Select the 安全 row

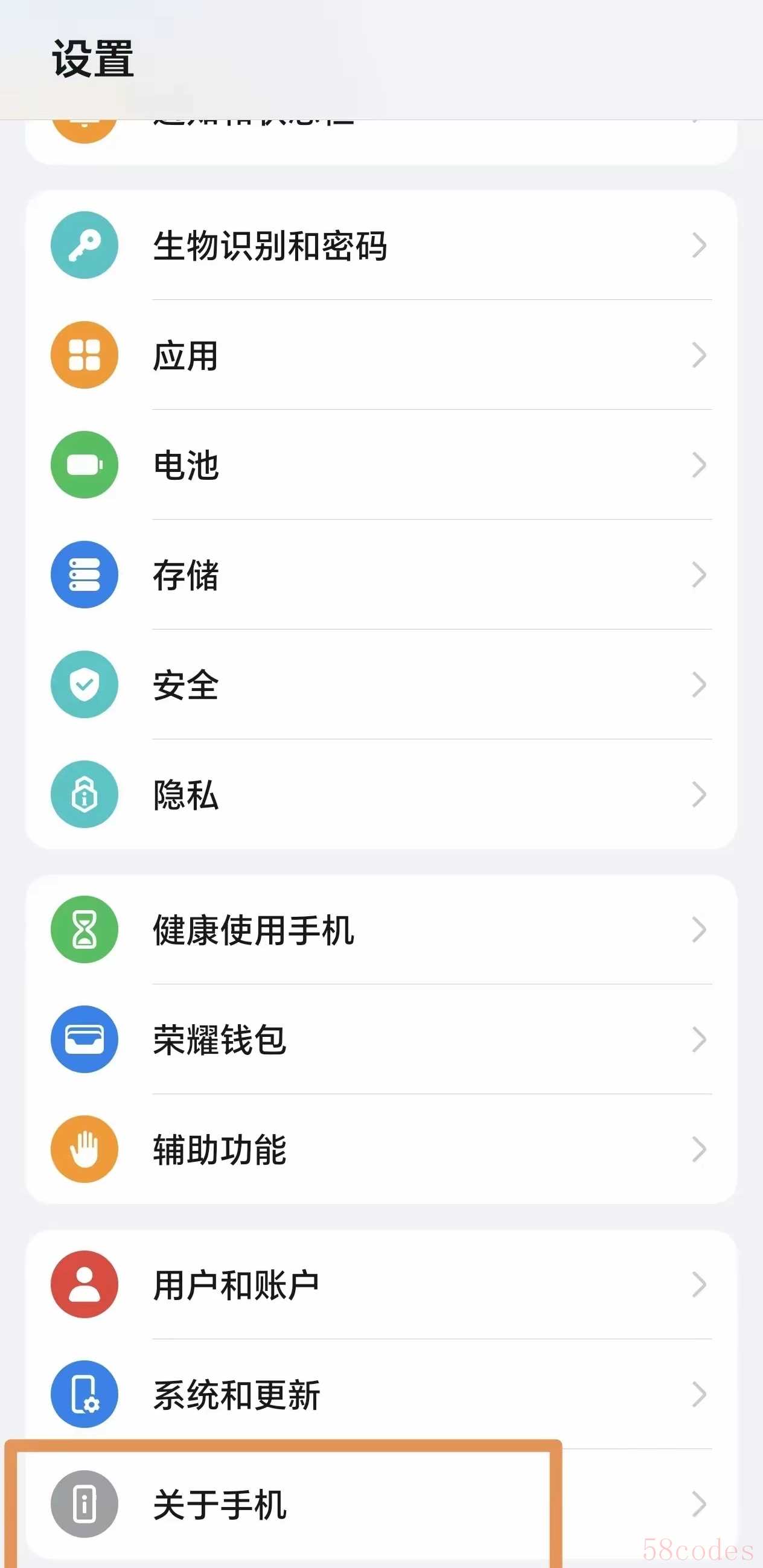(x=381, y=684)
